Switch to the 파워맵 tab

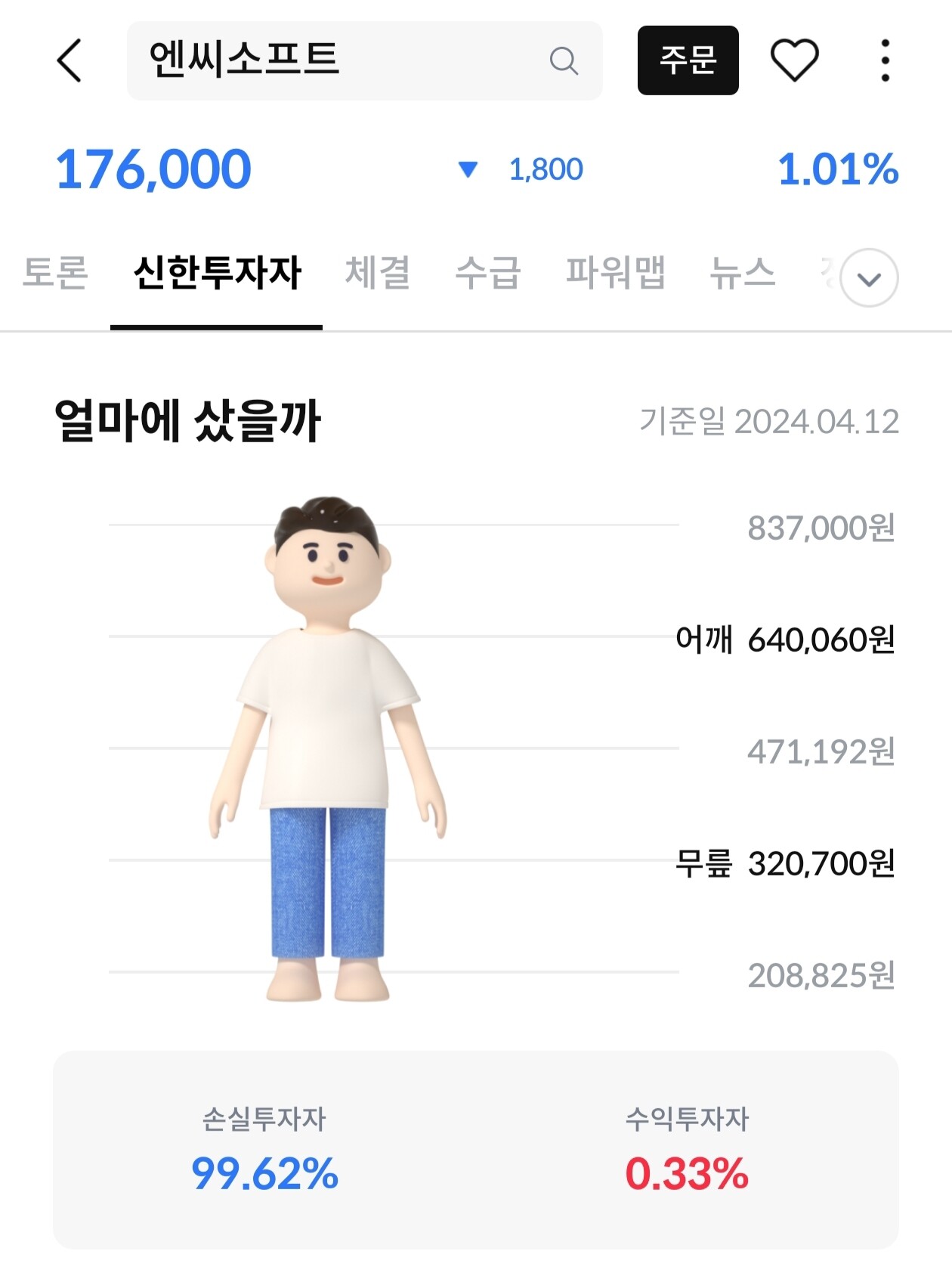coord(615,274)
